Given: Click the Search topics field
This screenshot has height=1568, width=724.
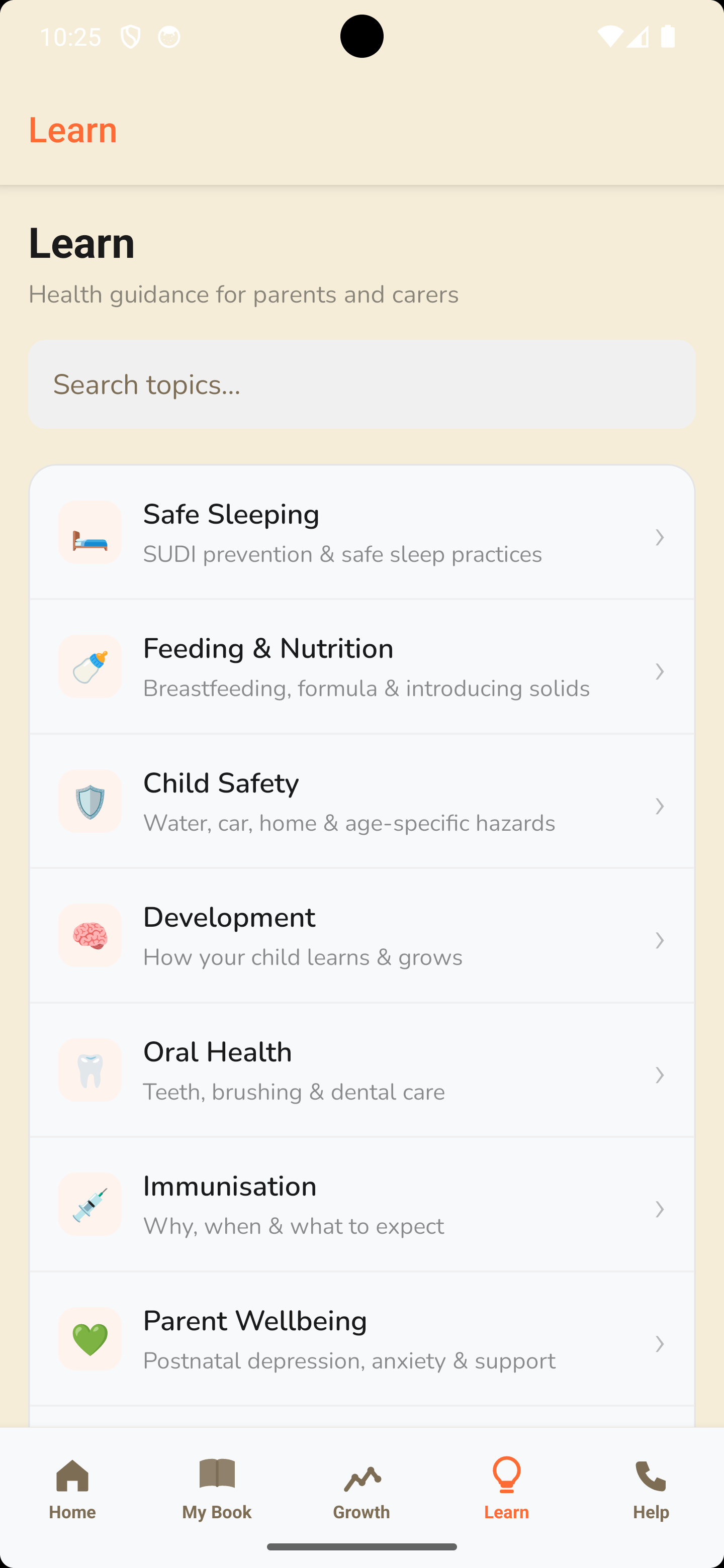Looking at the screenshot, I should coord(361,384).
